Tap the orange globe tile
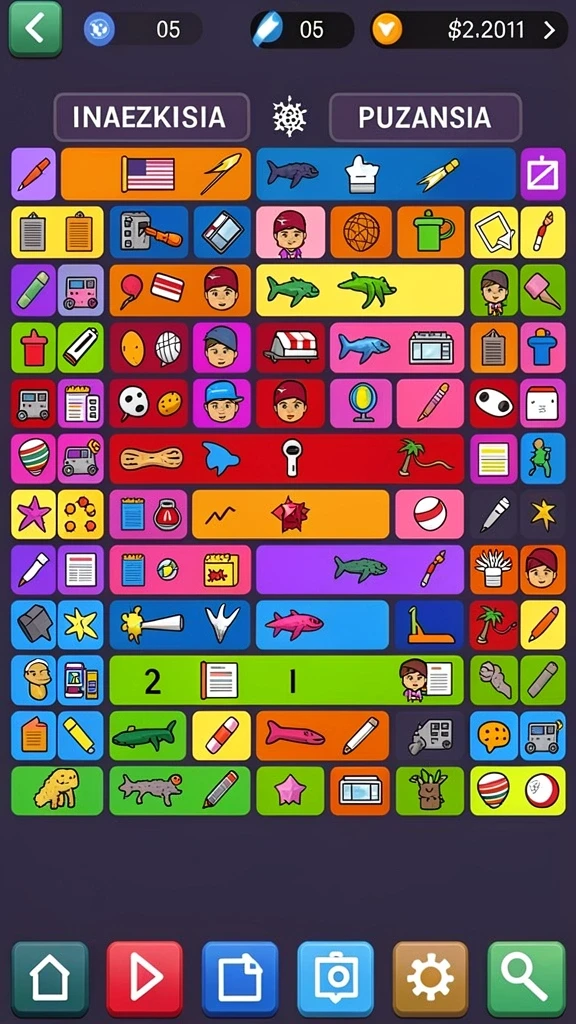Screen dimensions: 576x1024 click(x=361, y=232)
